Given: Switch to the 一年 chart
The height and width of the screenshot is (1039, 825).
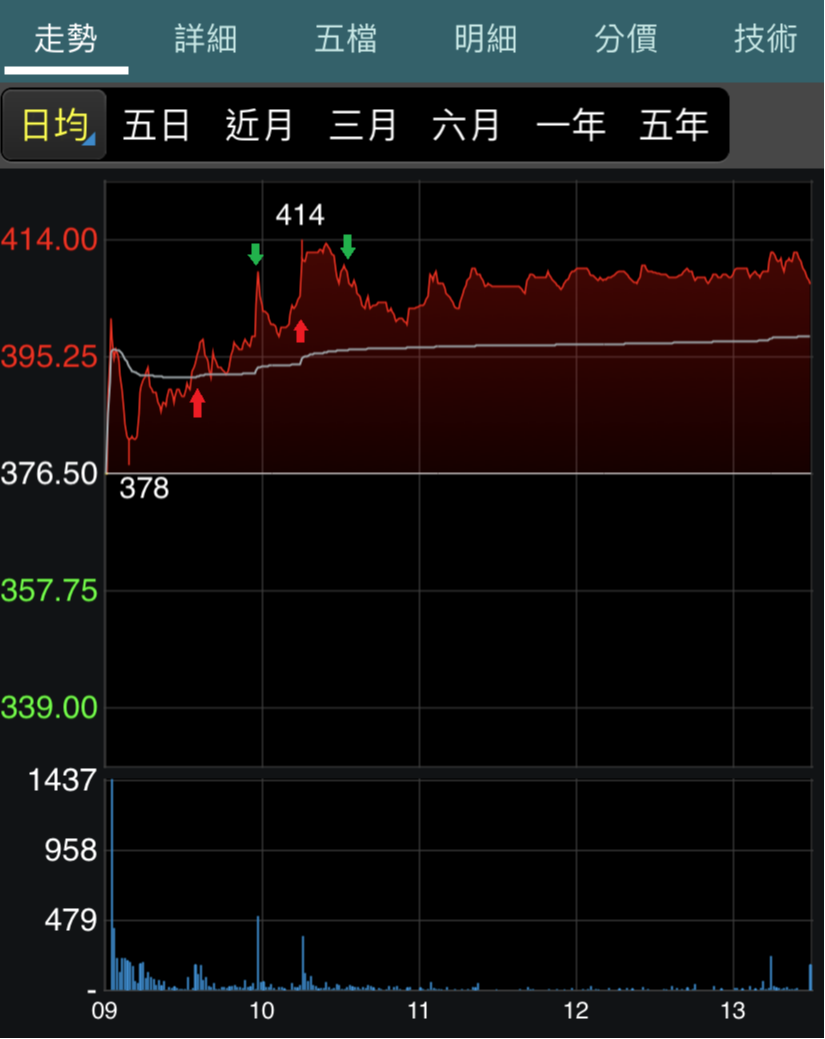Looking at the screenshot, I should tap(571, 125).
